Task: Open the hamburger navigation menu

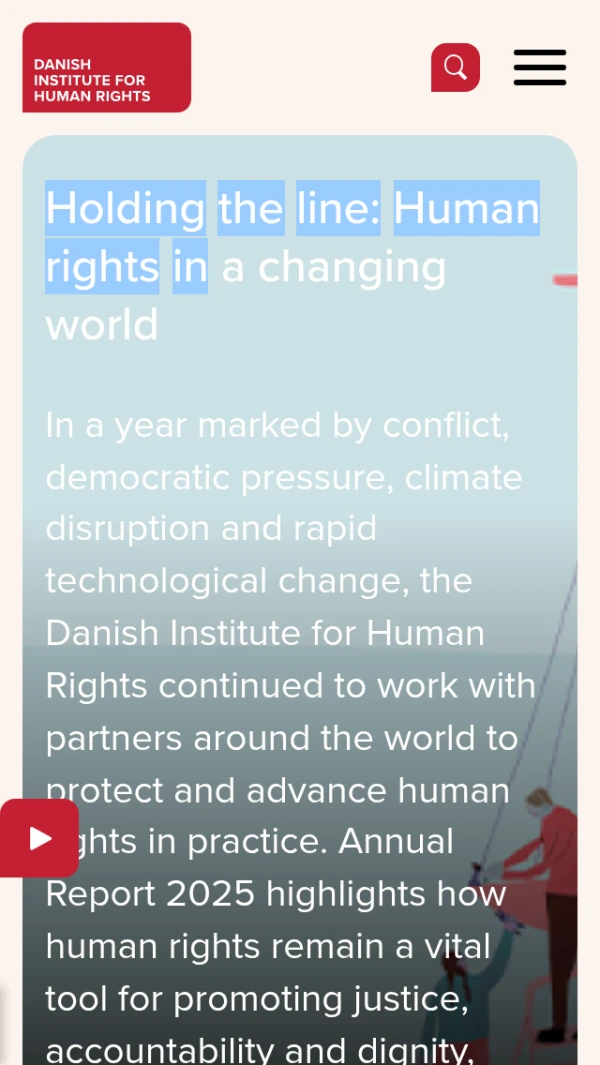Action: [540, 67]
